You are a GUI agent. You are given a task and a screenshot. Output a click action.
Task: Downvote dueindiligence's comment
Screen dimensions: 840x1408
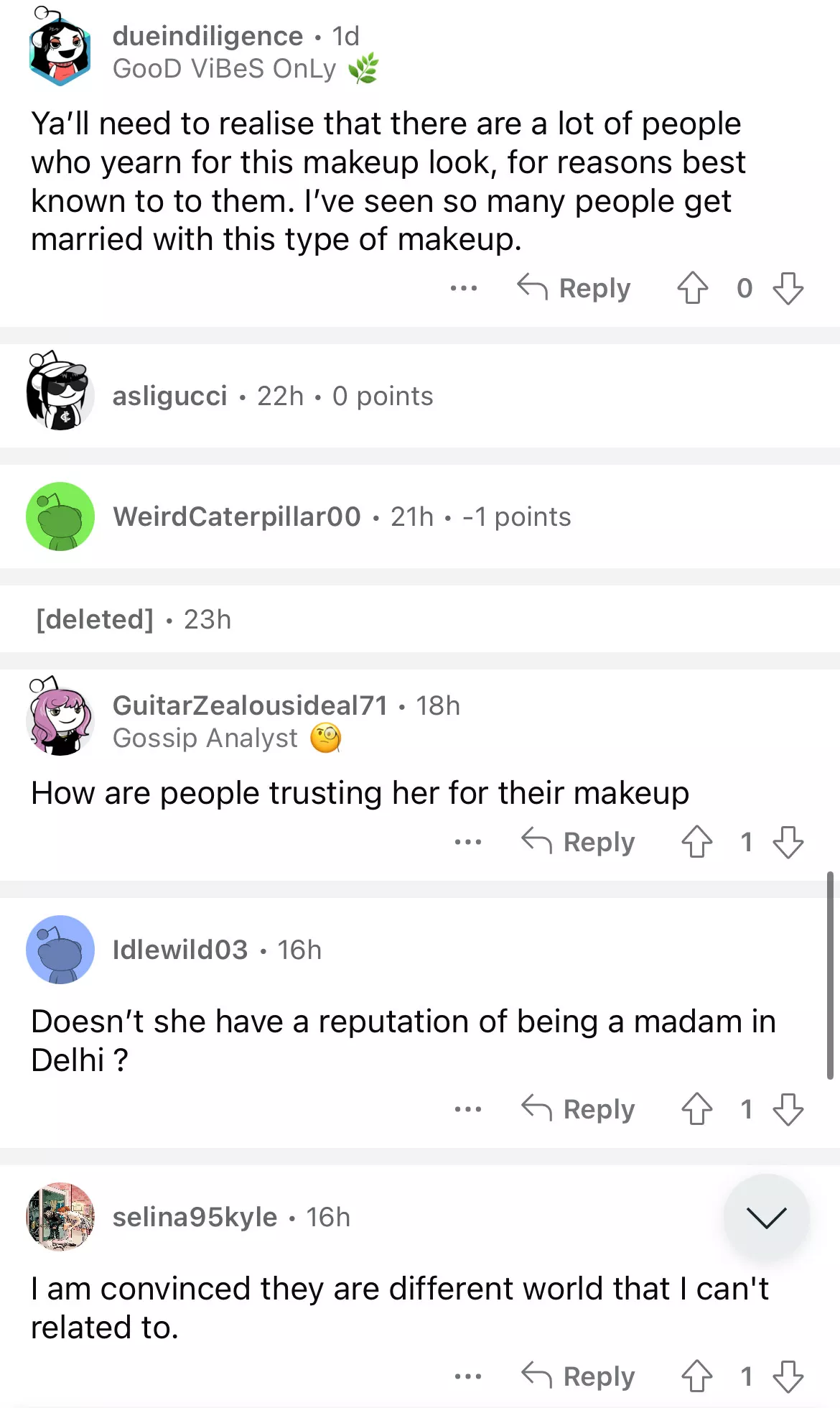(788, 288)
